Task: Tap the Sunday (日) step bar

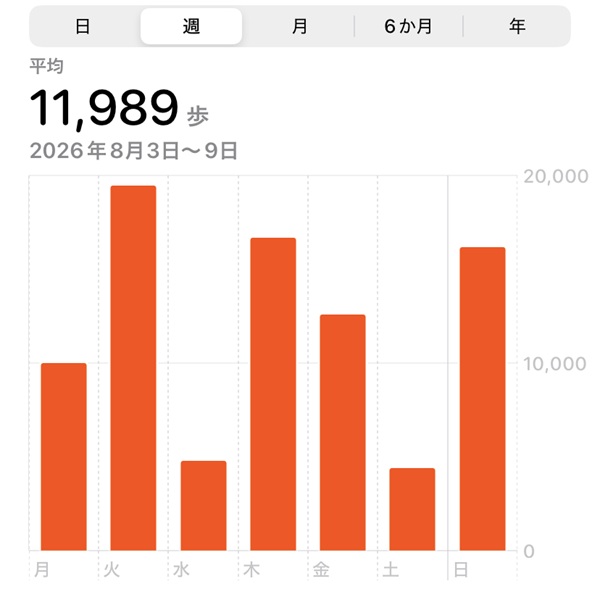Action: coord(483,399)
